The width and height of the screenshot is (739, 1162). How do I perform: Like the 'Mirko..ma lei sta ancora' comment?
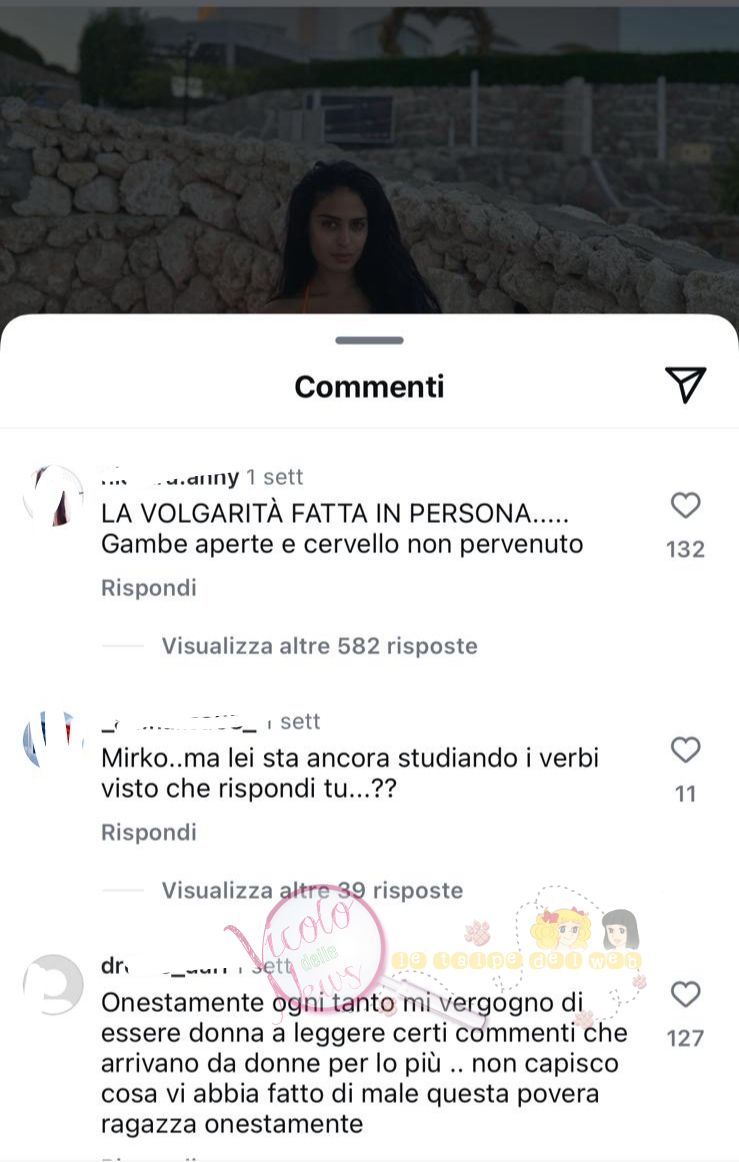685,750
